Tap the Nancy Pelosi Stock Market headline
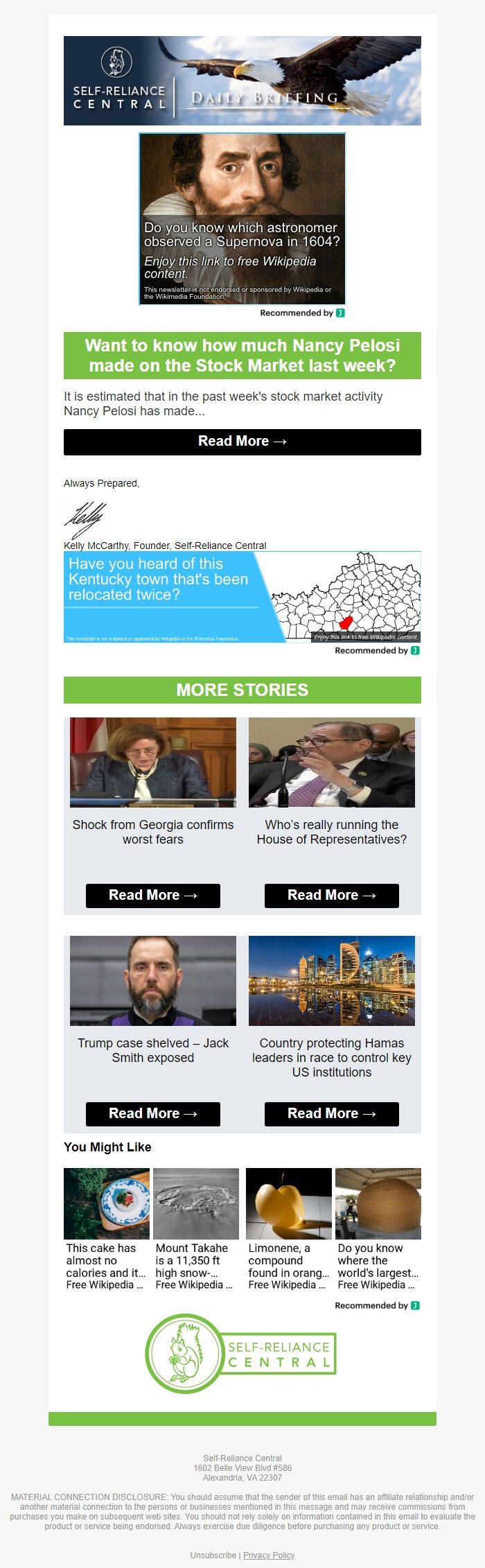 (242, 356)
